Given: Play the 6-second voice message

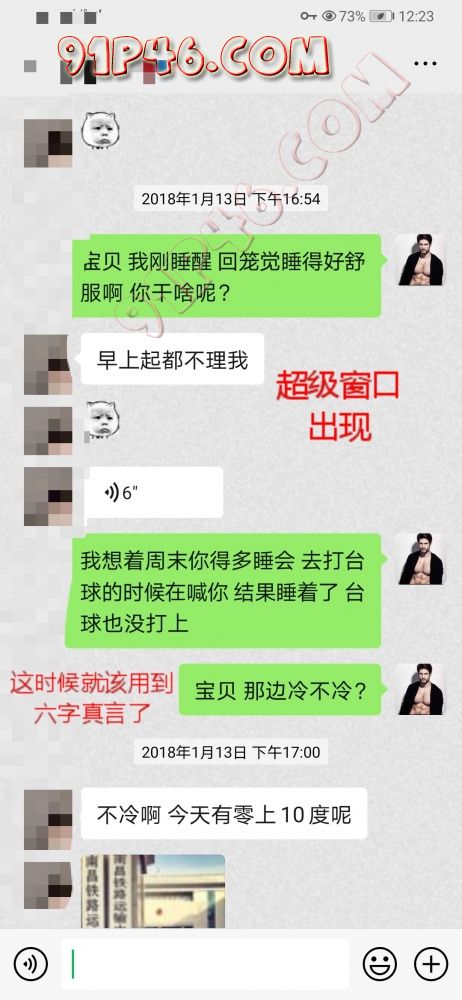Looking at the screenshot, I should click(x=152, y=492).
